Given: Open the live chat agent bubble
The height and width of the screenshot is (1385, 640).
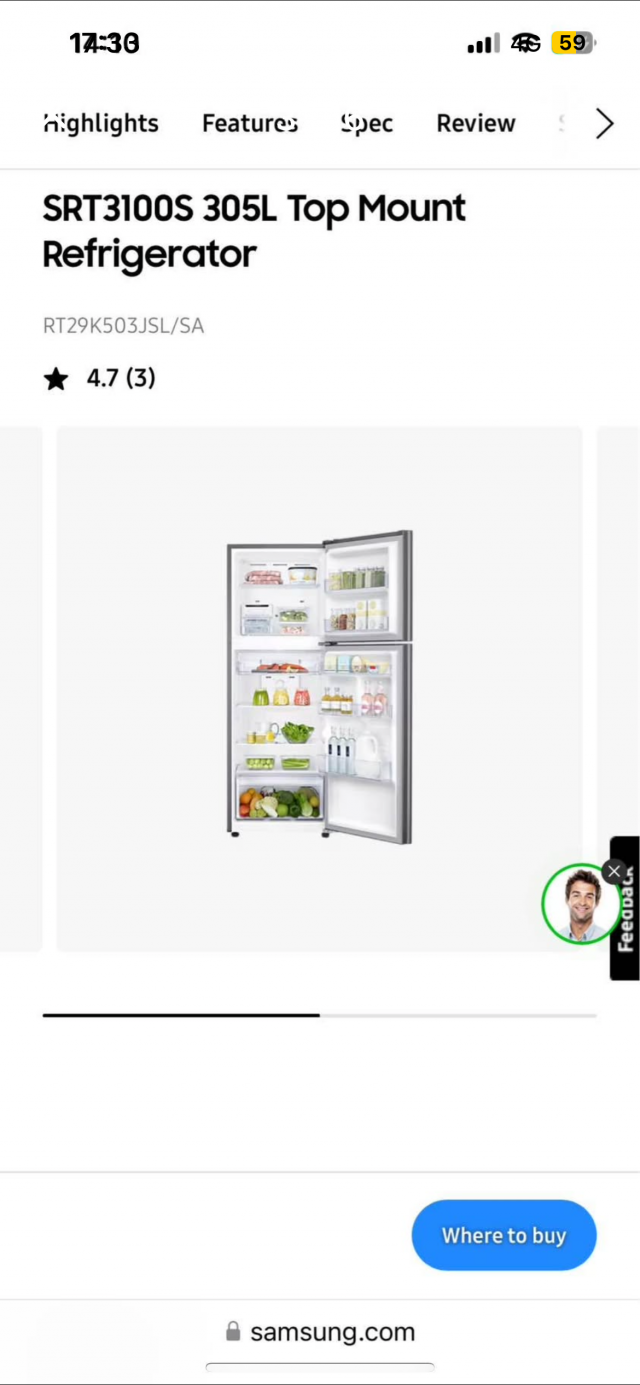Looking at the screenshot, I should tap(581, 903).
